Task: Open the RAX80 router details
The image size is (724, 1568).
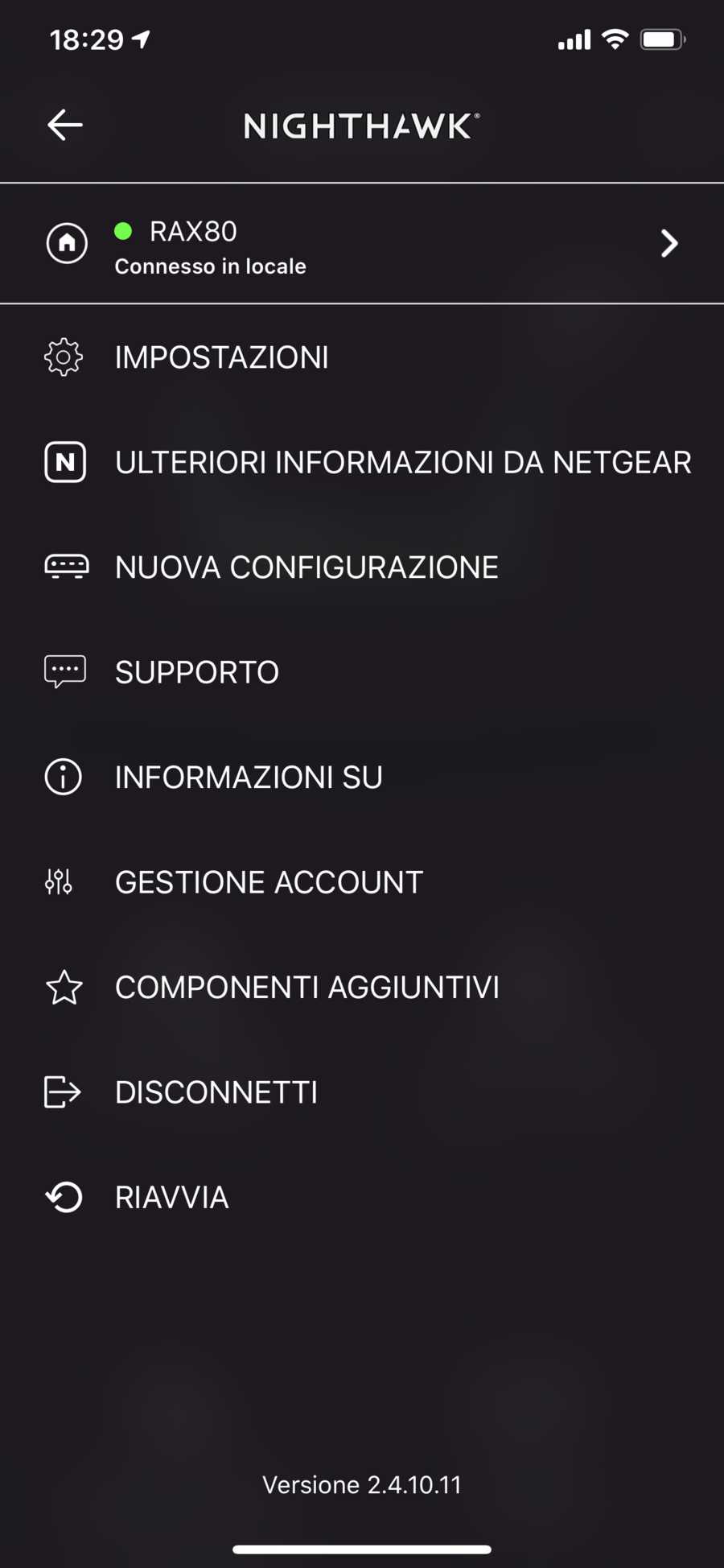Action: [362, 244]
